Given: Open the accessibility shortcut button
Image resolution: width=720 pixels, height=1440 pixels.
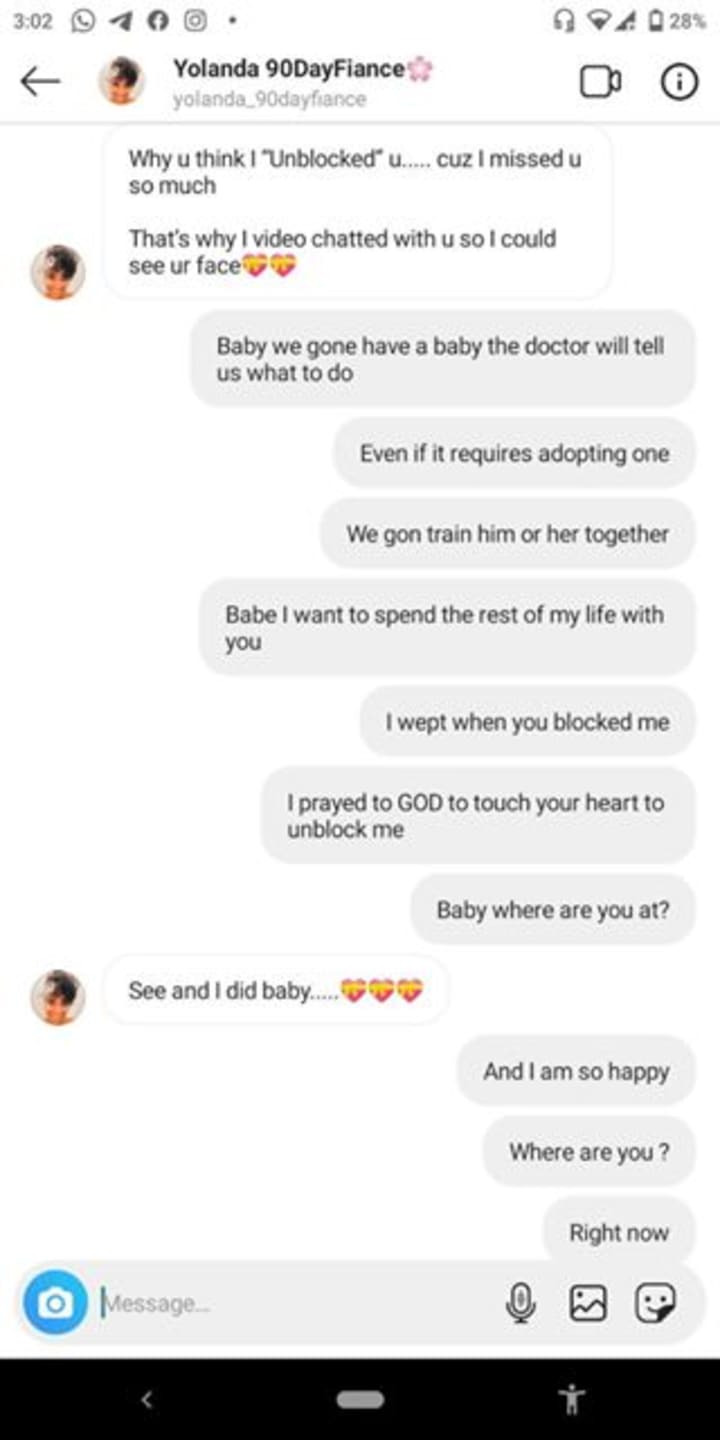Looking at the screenshot, I should pos(572,1399).
